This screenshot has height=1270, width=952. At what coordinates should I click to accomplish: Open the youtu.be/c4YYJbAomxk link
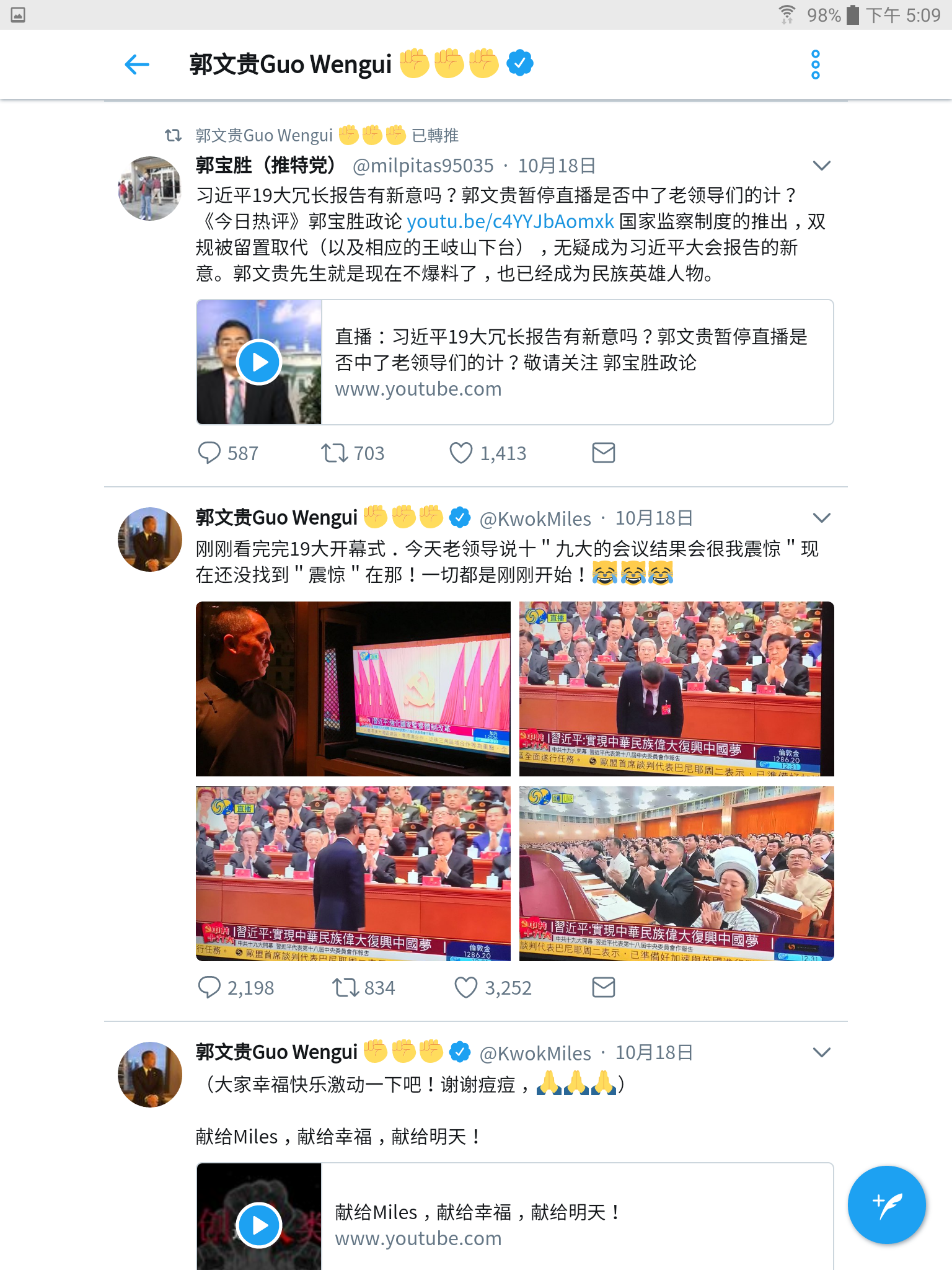click(510, 221)
